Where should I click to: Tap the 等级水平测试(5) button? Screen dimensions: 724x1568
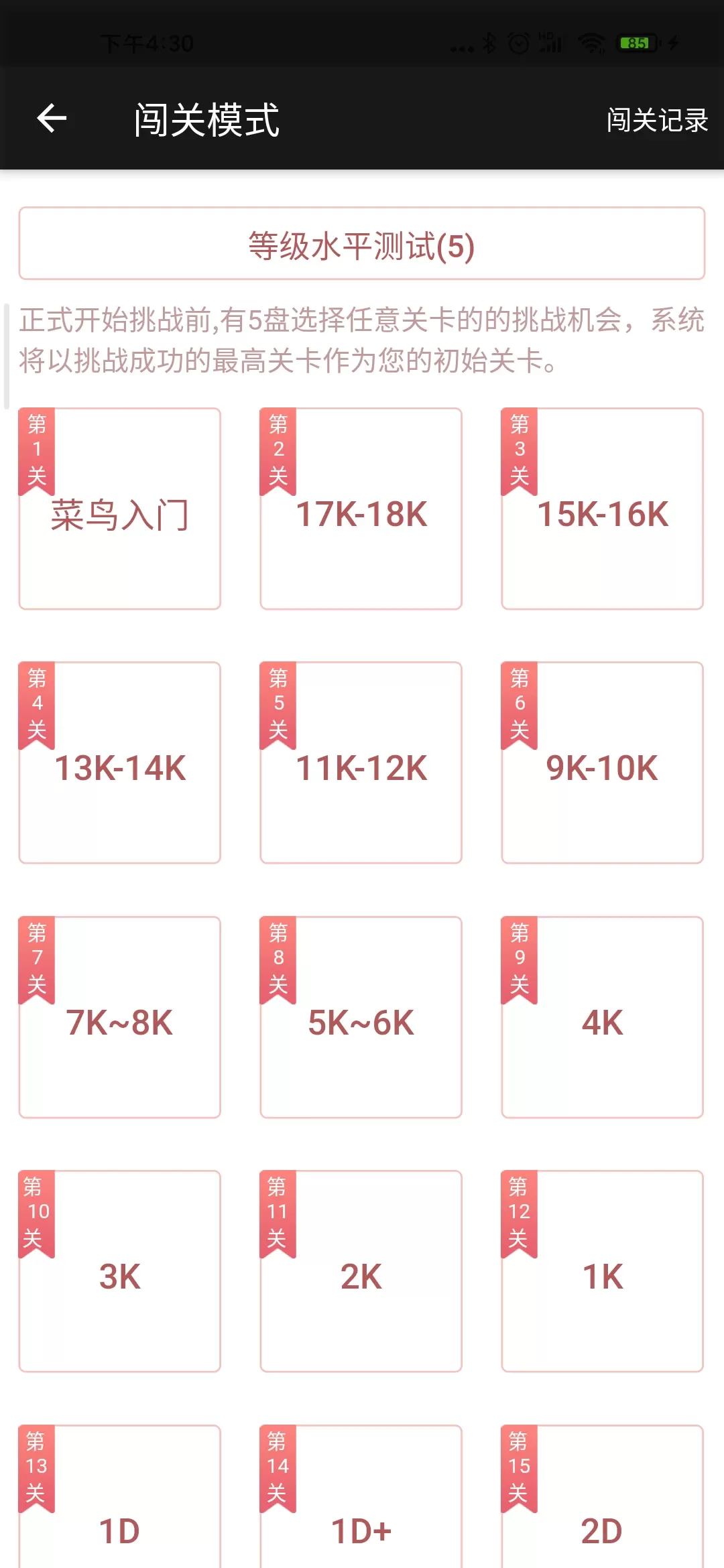pyautogui.click(x=362, y=243)
